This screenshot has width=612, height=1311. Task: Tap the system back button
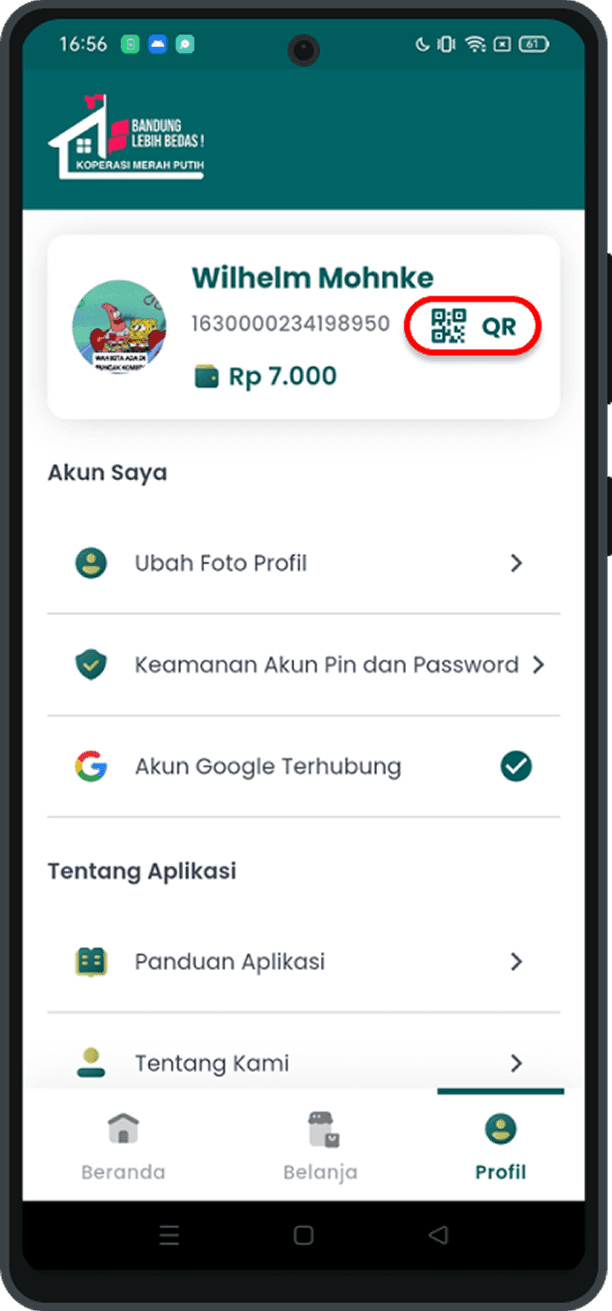tap(438, 1235)
